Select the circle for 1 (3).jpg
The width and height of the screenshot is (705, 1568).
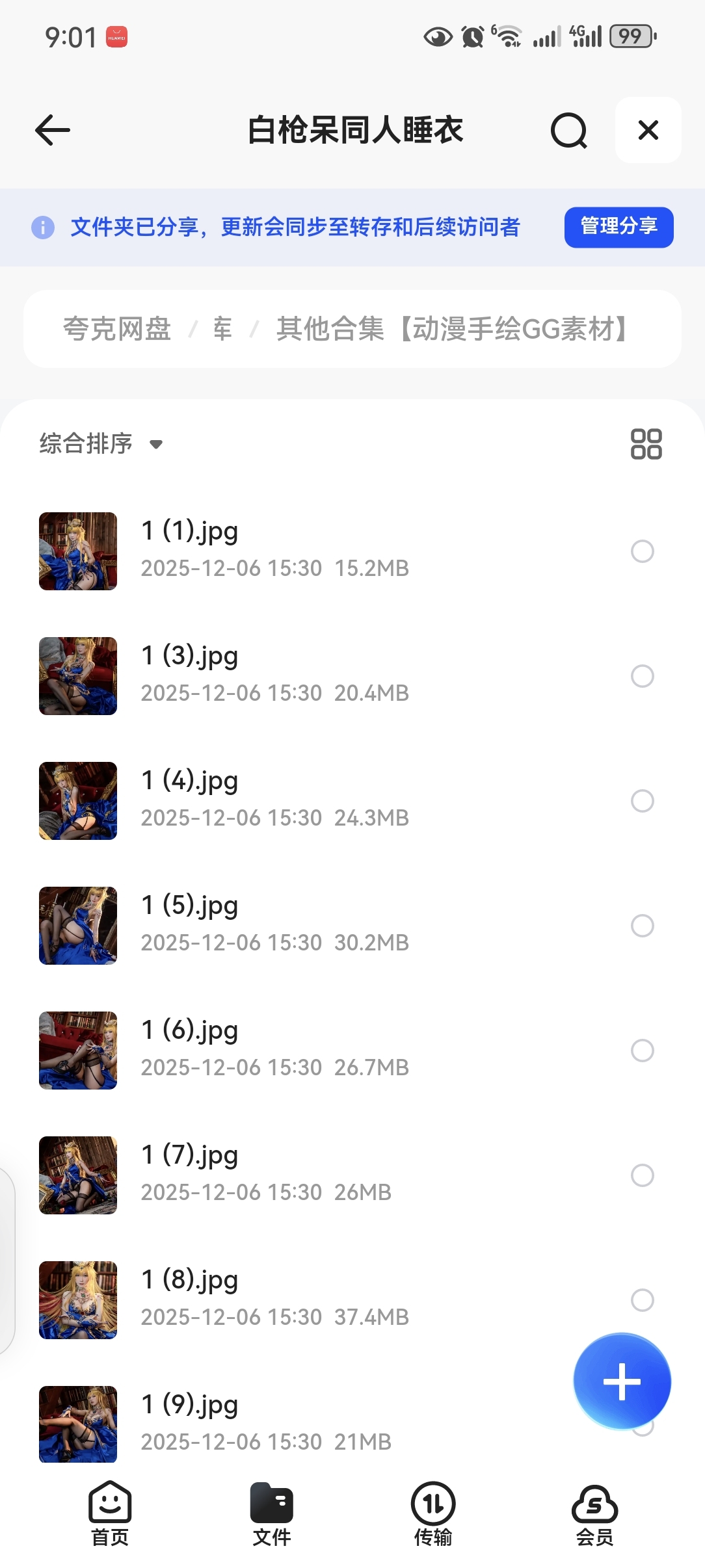[x=642, y=676]
